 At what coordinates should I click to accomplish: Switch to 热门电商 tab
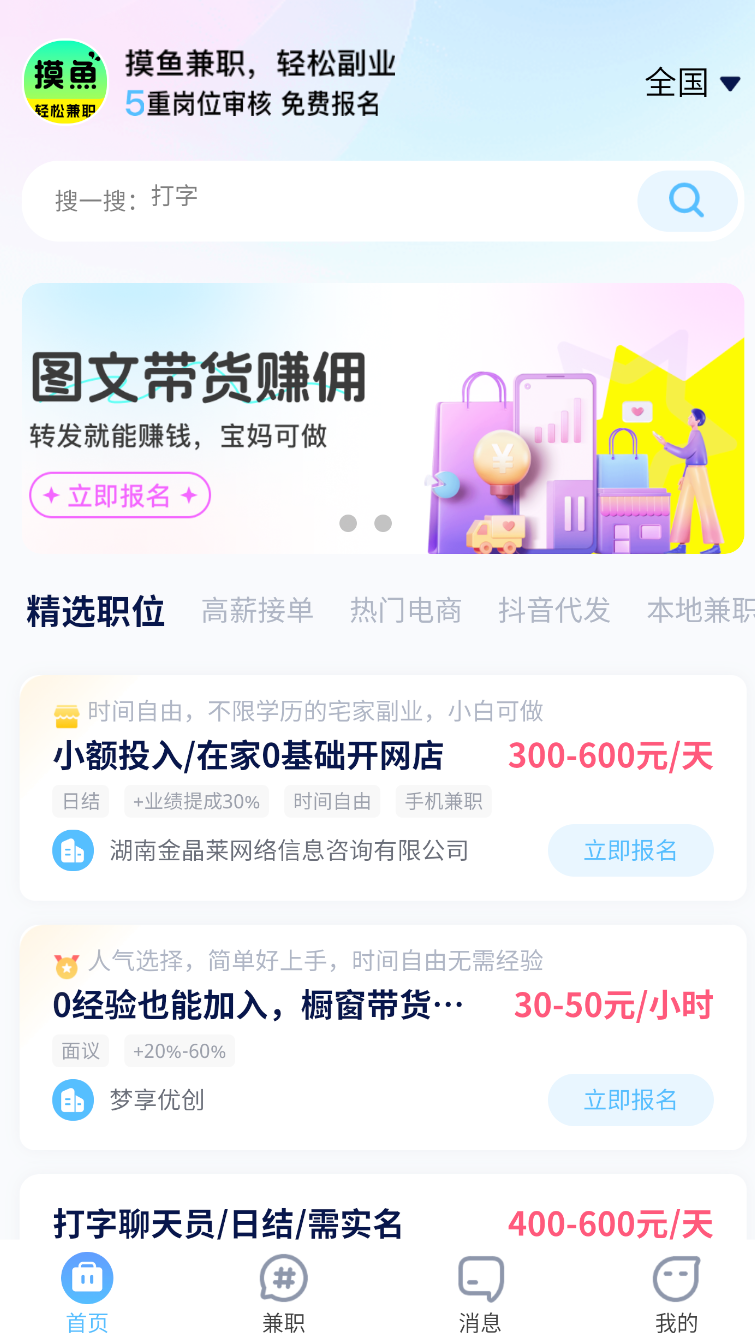(x=405, y=610)
